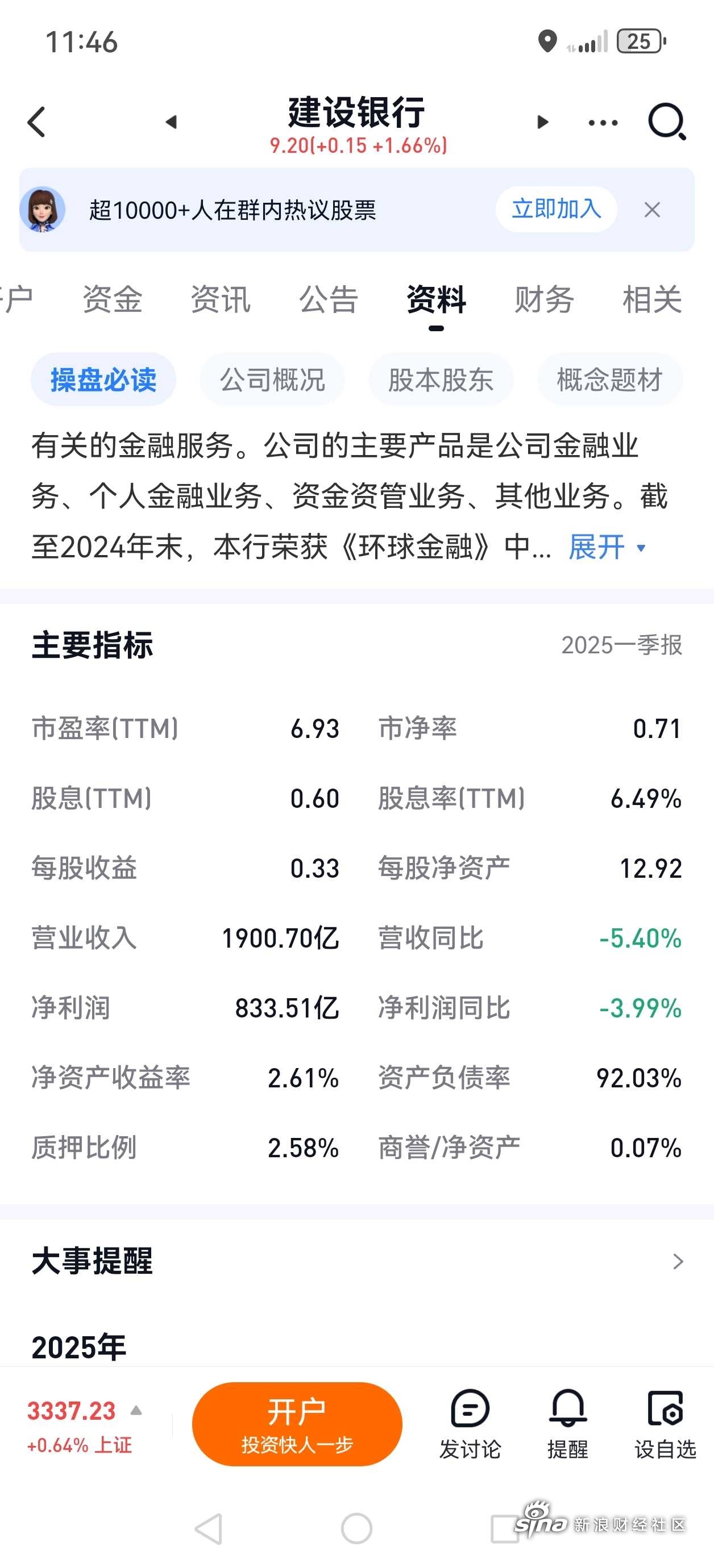Image resolution: width=714 pixels, height=1568 pixels.
Task: Select the 股本股东 chip
Action: 441,380
